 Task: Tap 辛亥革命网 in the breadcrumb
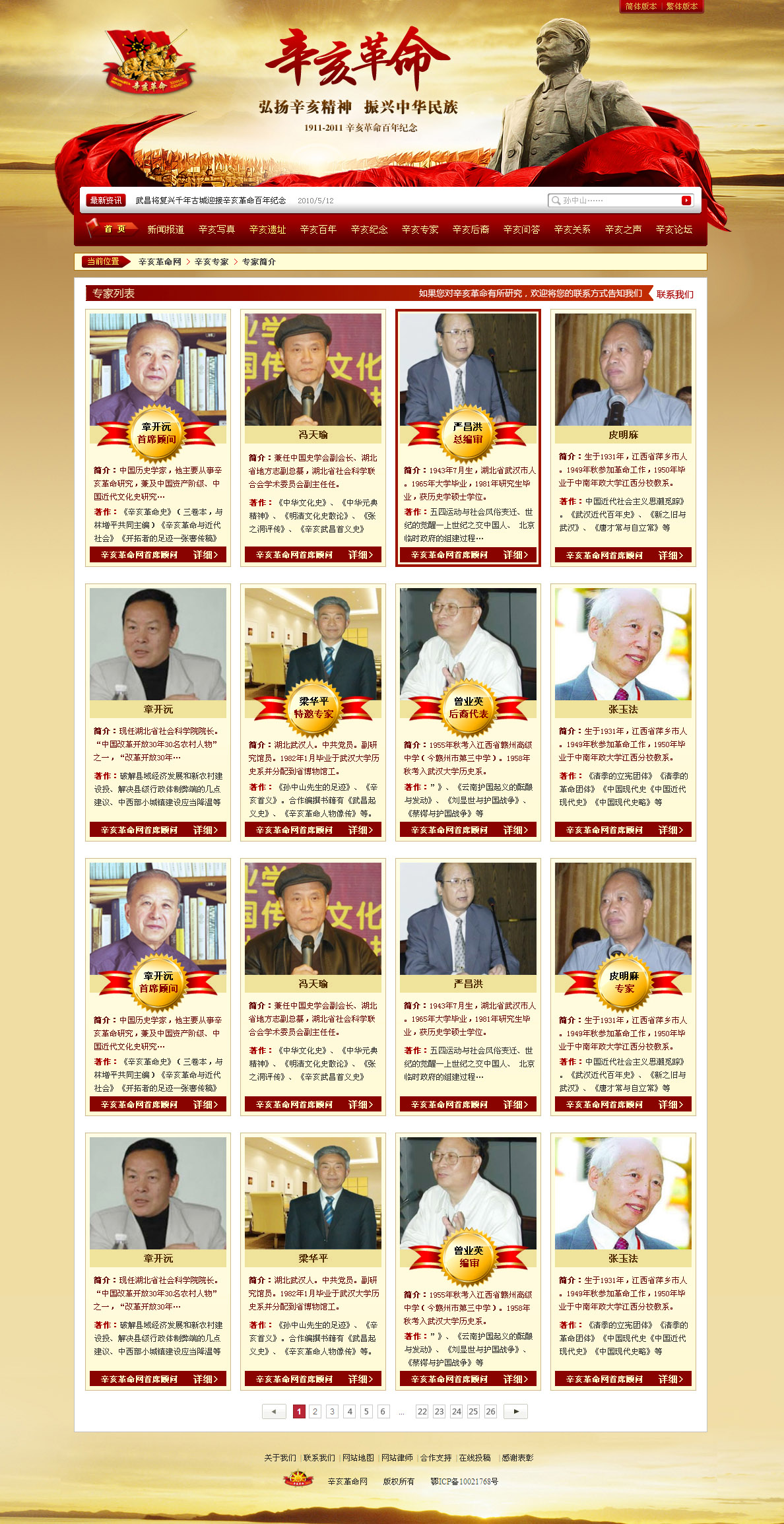tap(160, 262)
